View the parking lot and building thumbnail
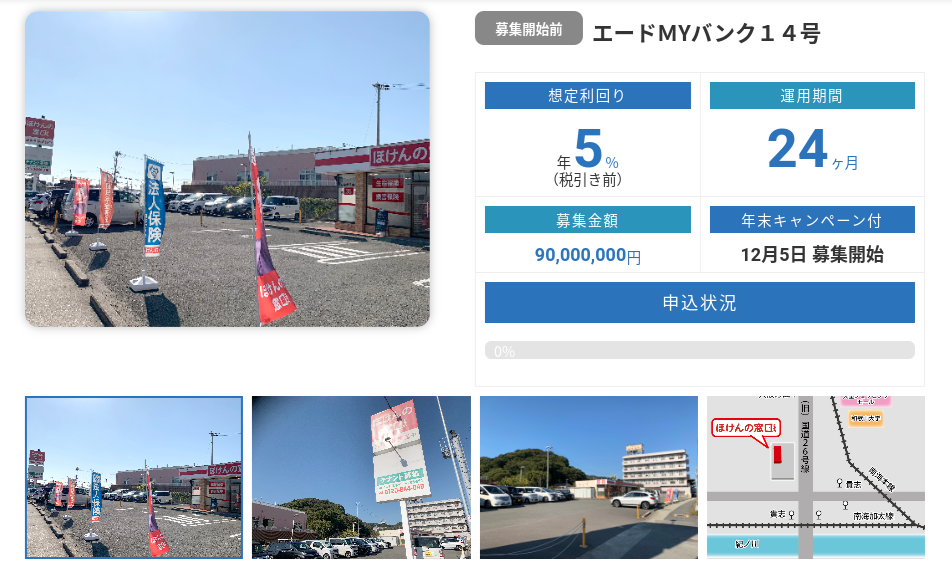The image size is (952, 565). [588, 477]
